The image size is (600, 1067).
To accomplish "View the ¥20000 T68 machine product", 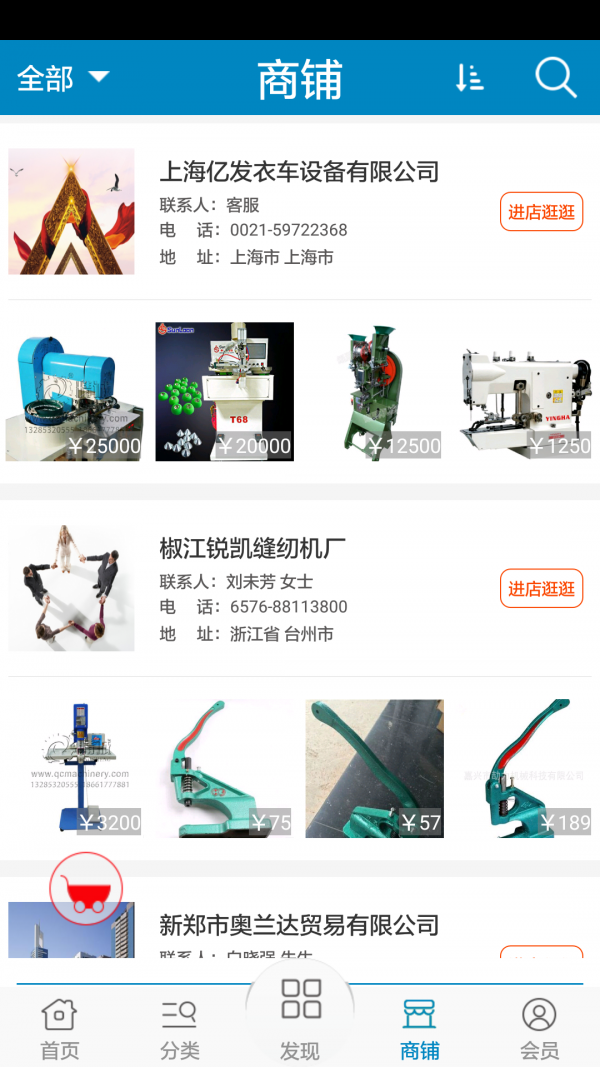I will point(225,391).
